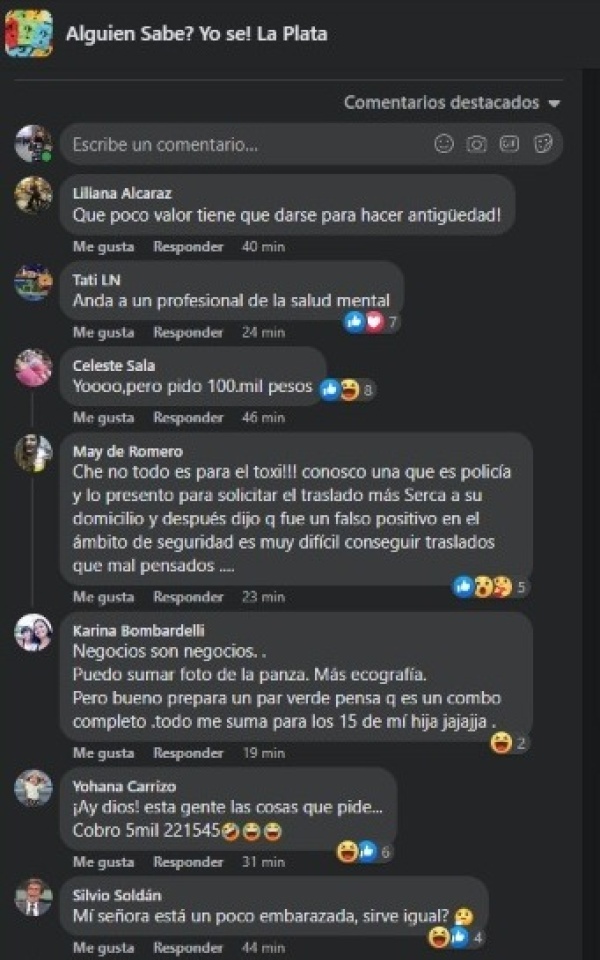This screenshot has height=960, width=600.
Task: Insert a GIF into the comment
Action: (x=510, y=144)
